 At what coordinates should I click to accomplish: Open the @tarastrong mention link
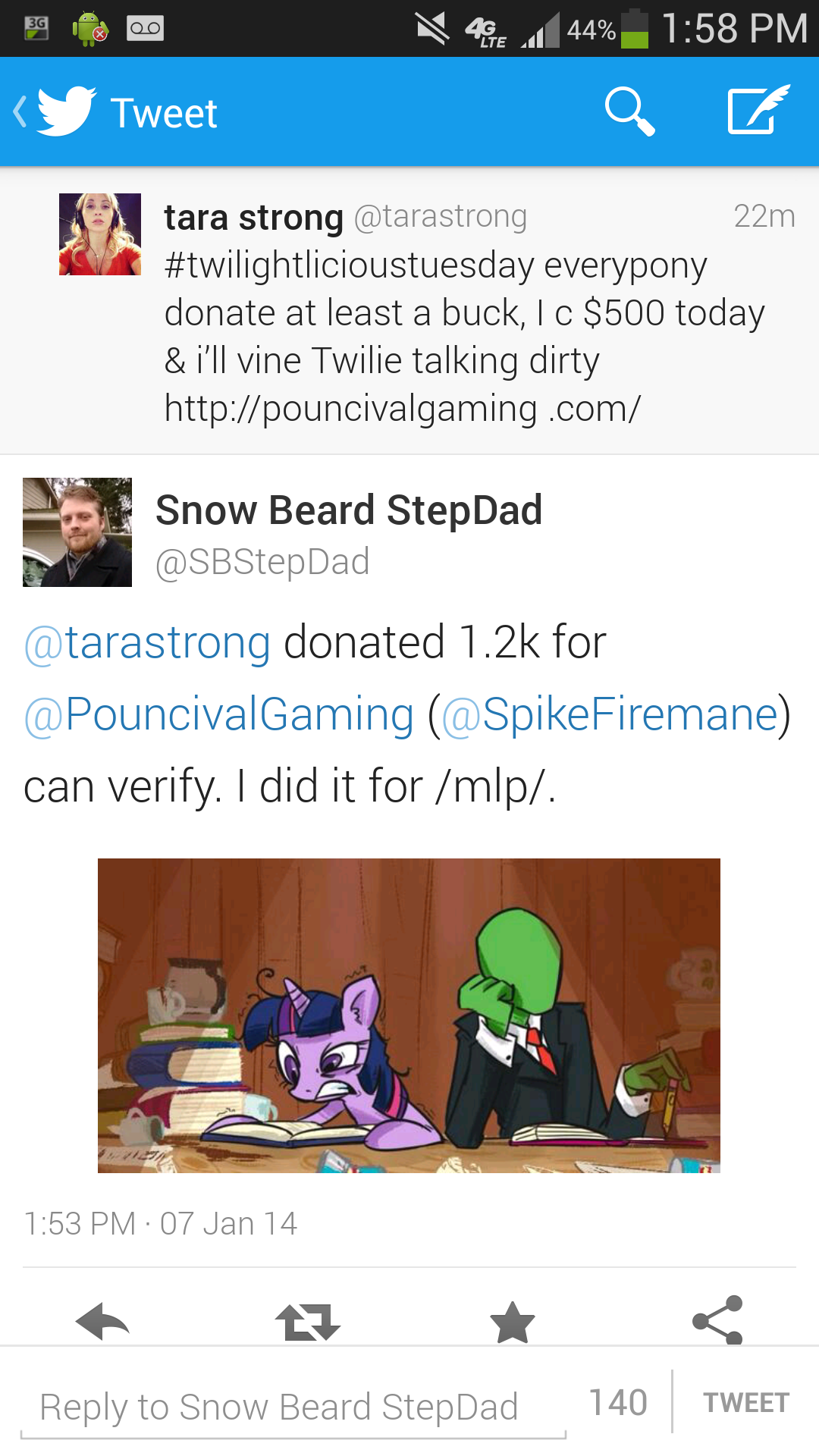[x=148, y=643]
